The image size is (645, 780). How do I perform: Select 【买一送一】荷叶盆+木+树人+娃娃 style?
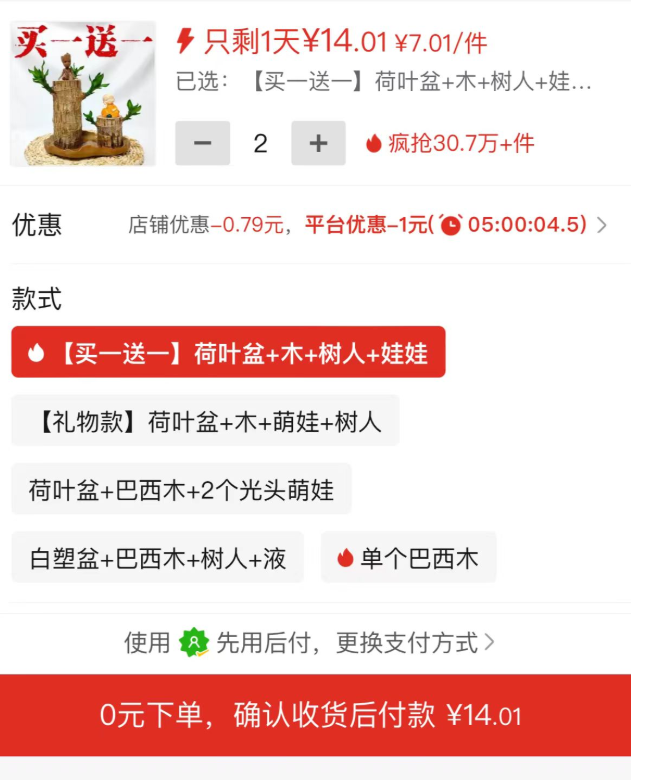(x=228, y=353)
